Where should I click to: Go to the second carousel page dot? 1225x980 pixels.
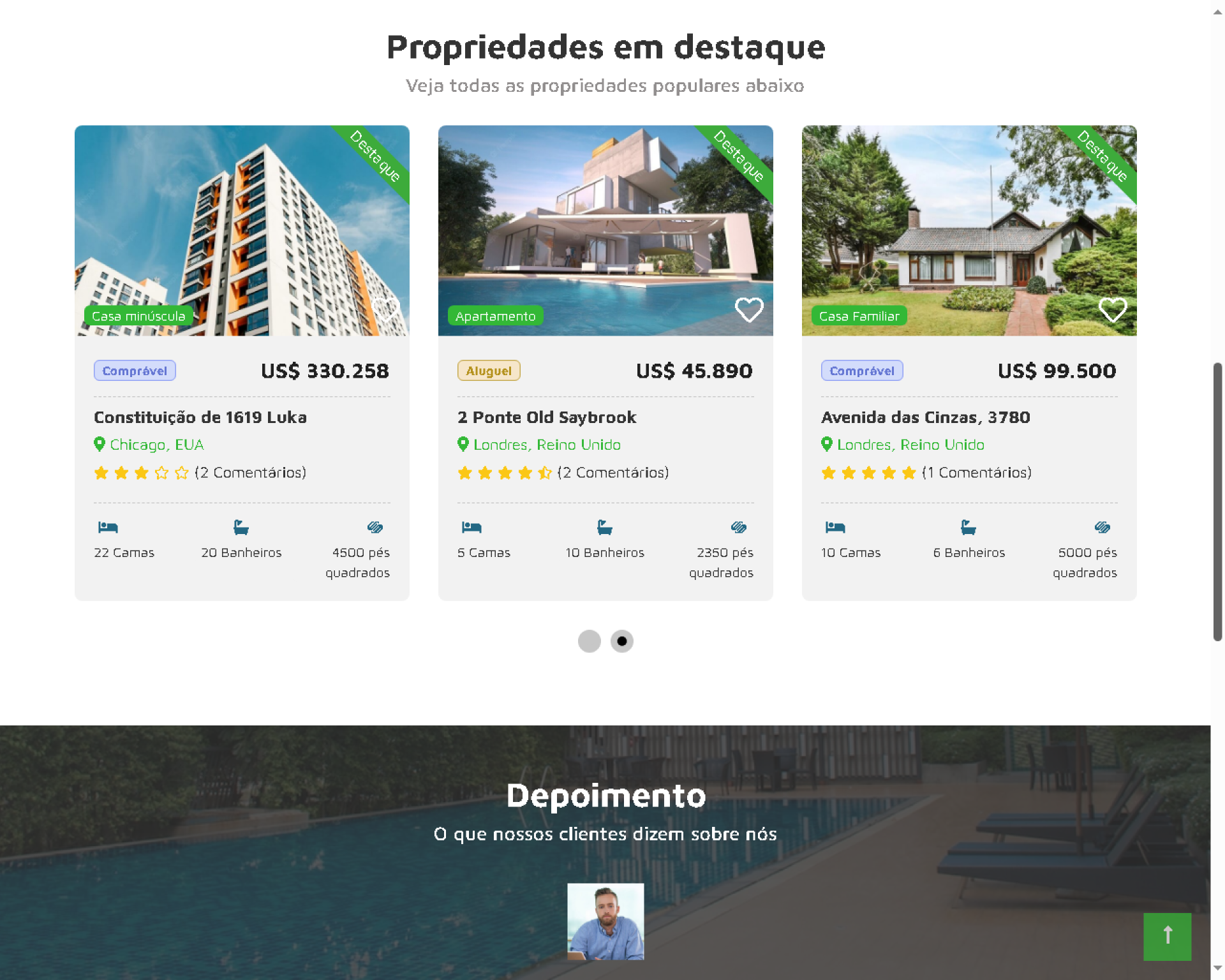click(622, 641)
